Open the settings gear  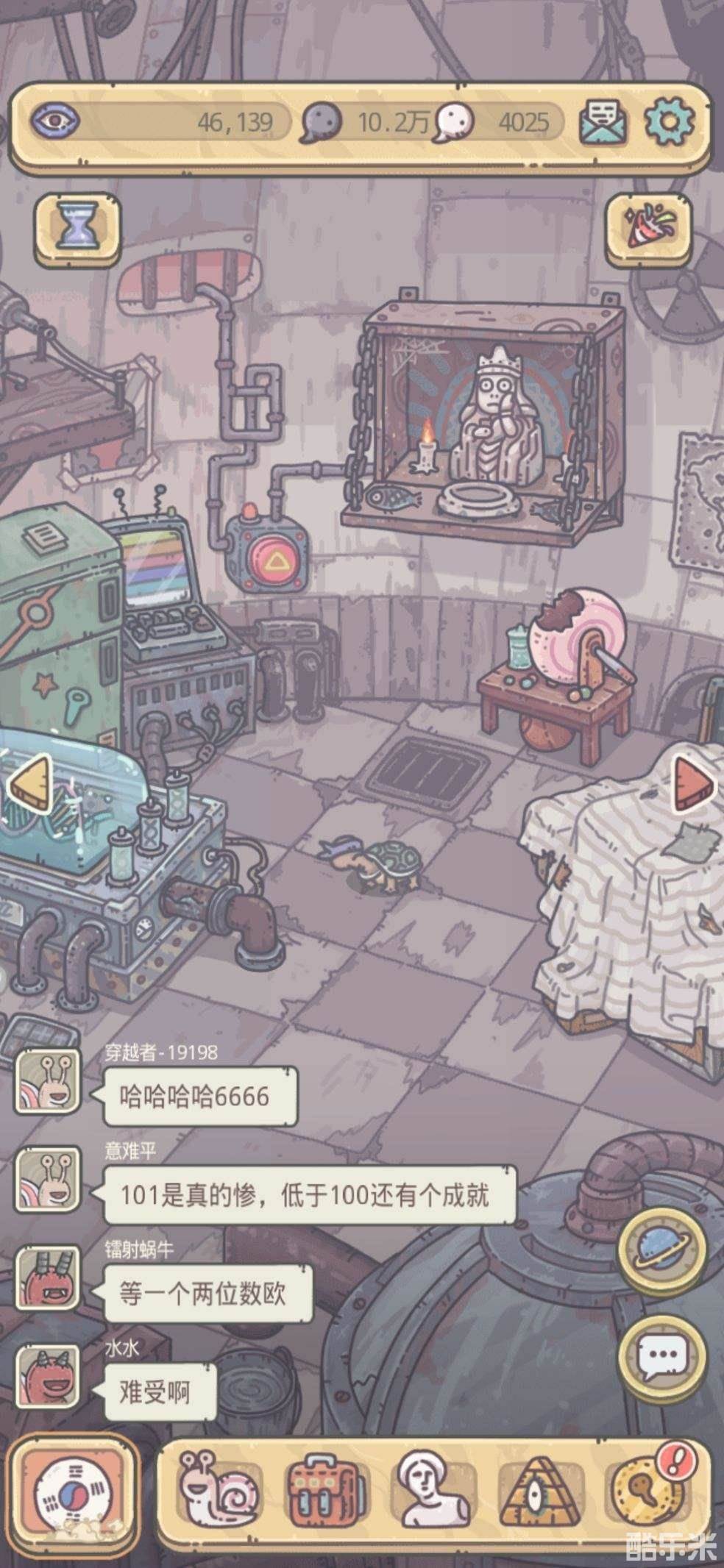tap(669, 121)
